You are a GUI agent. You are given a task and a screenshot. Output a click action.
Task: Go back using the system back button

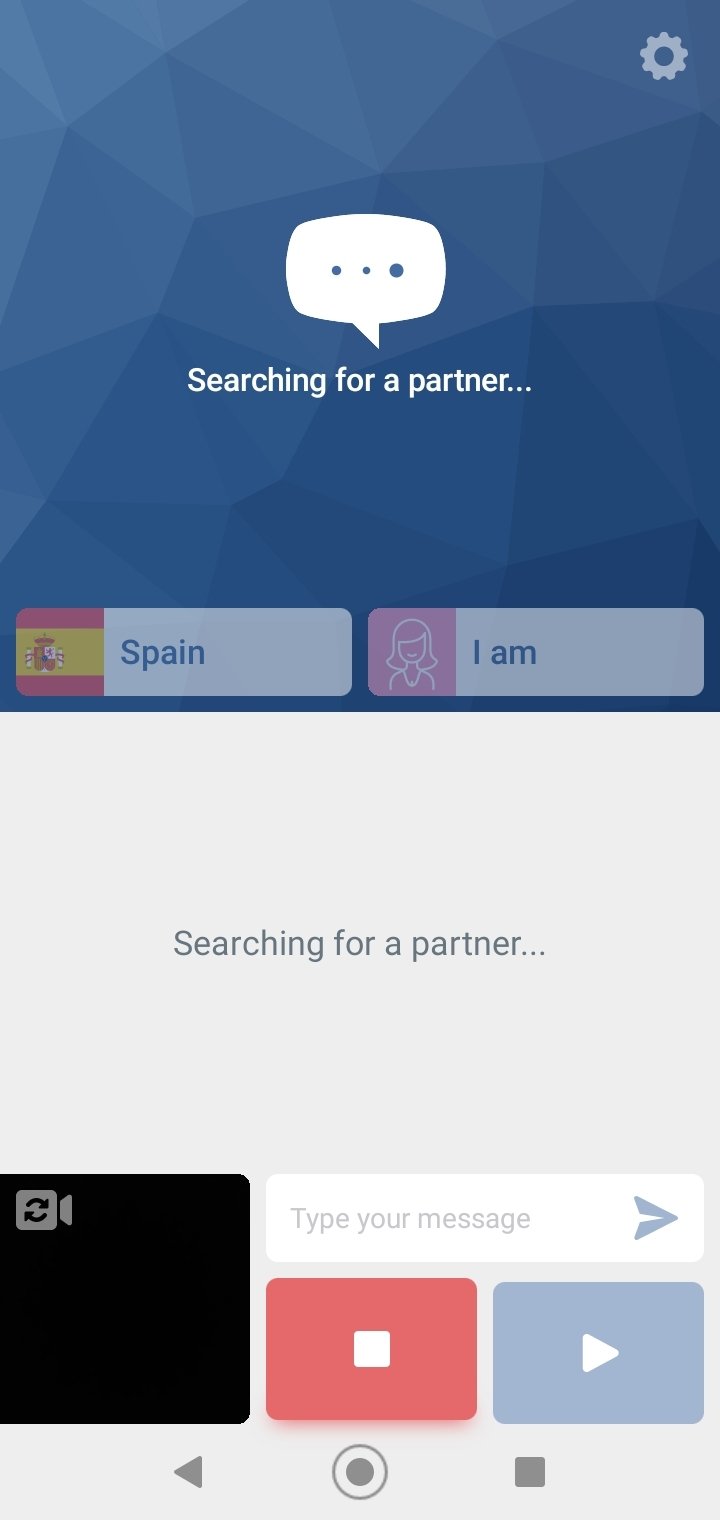click(188, 1472)
